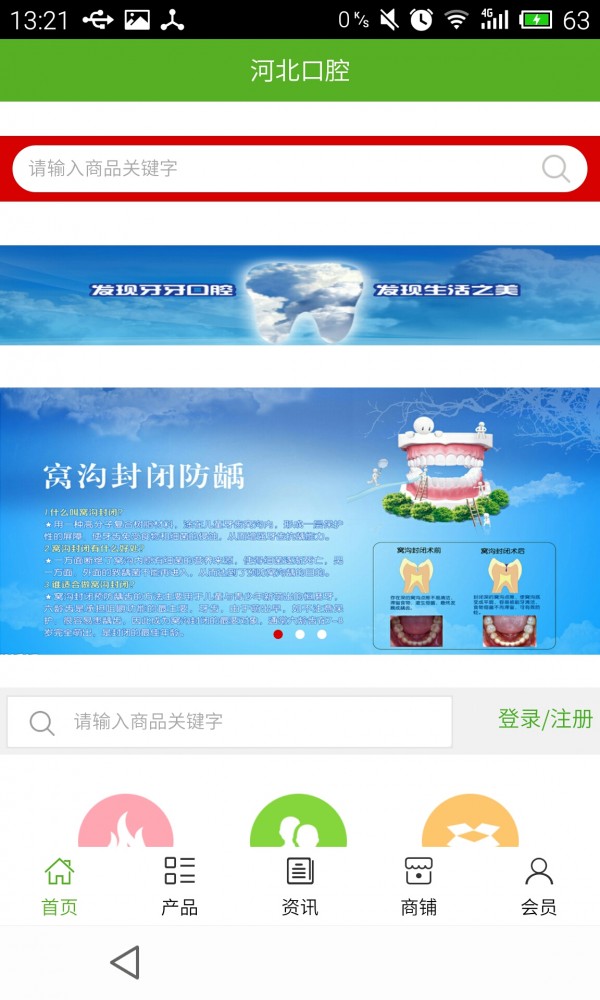600x1000 pixels.
Task: Tap the magnifier icon in top search
Action: 556,168
